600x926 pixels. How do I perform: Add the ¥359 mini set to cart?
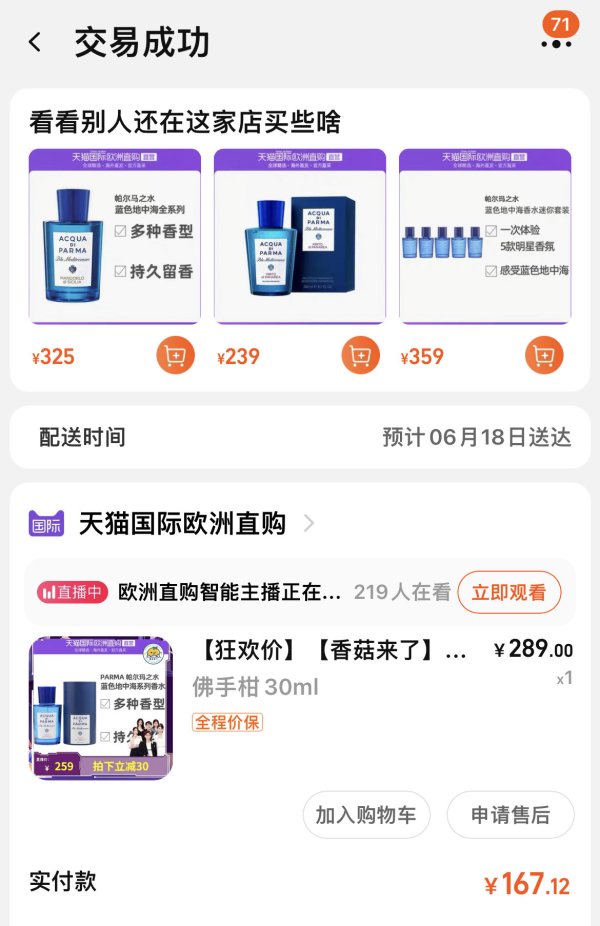(545, 355)
